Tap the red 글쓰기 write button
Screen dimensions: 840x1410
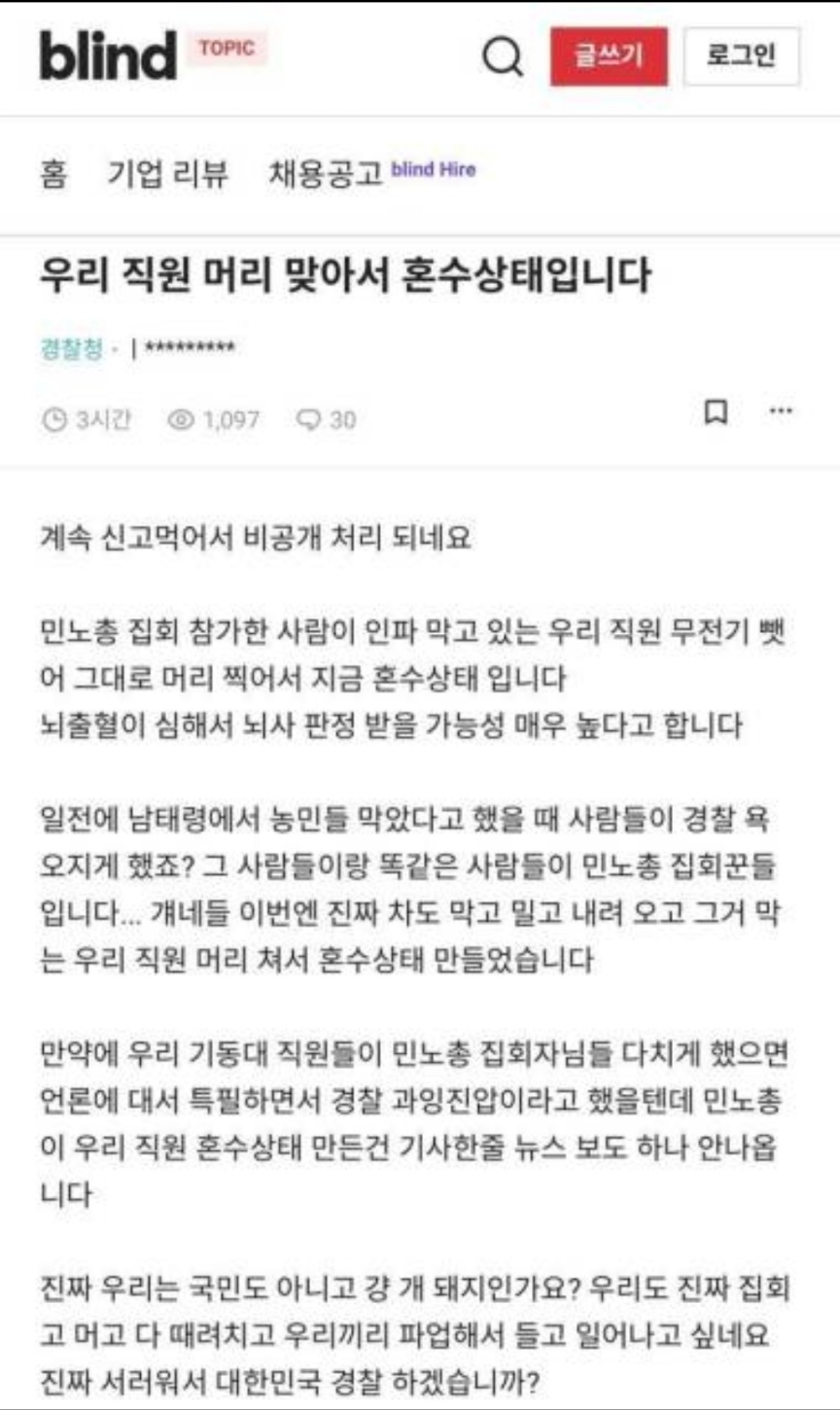[x=609, y=56]
